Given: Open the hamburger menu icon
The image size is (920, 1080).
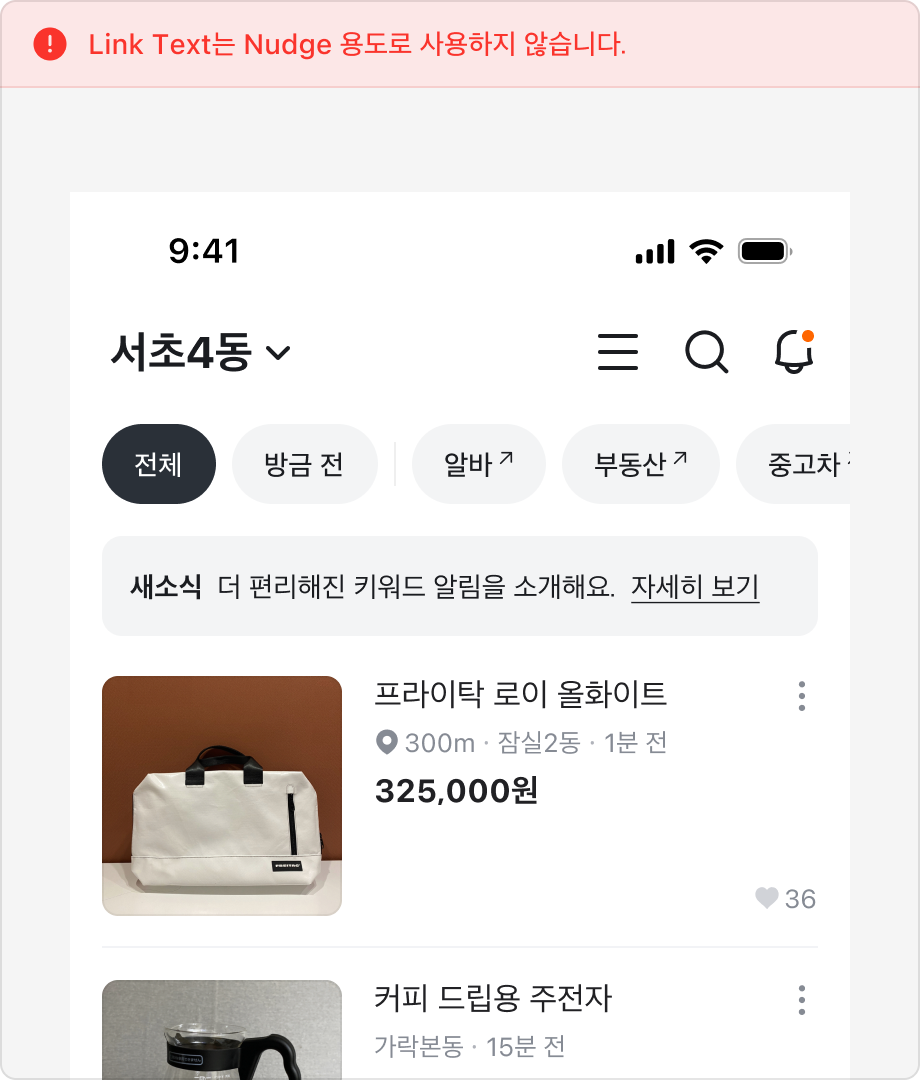Looking at the screenshot, I should click(x=617, y=353).
